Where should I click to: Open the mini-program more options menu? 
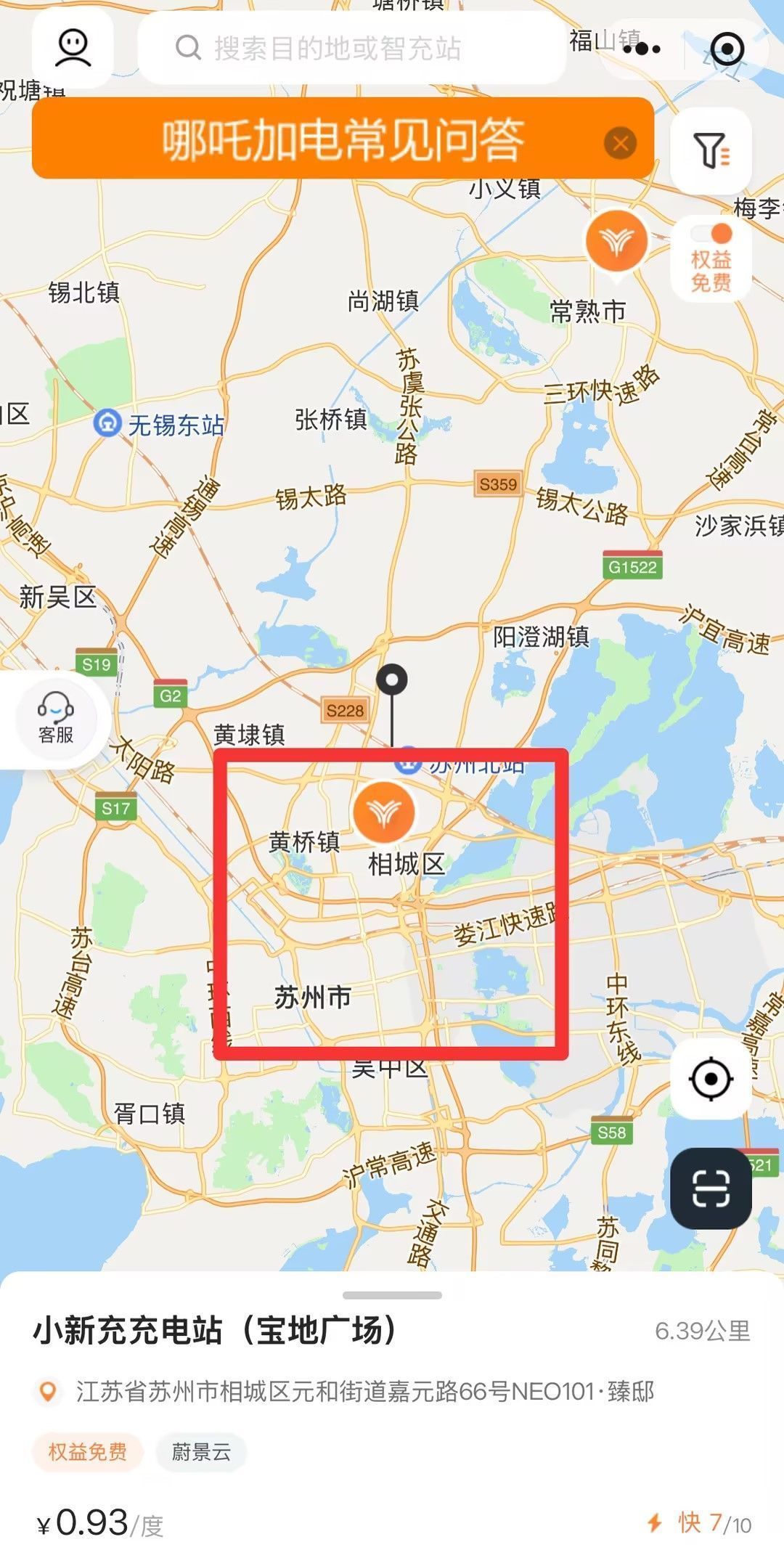point(642,49)
